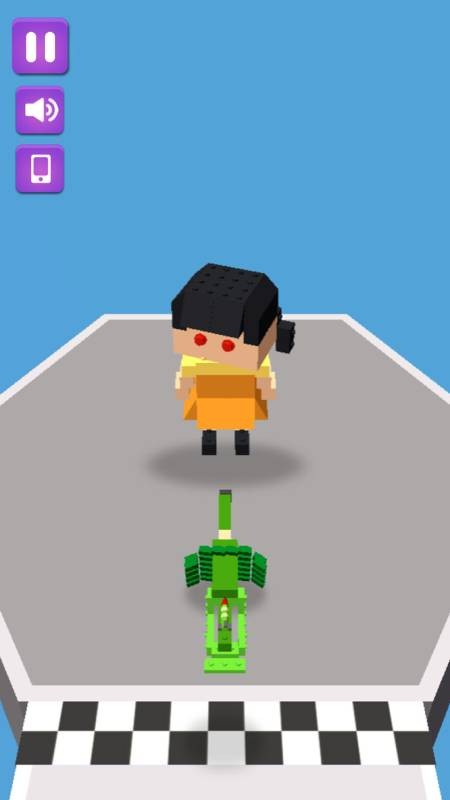450x800 pixels.
Task: Toggle the phone vibration button
Action: point(40,169)
